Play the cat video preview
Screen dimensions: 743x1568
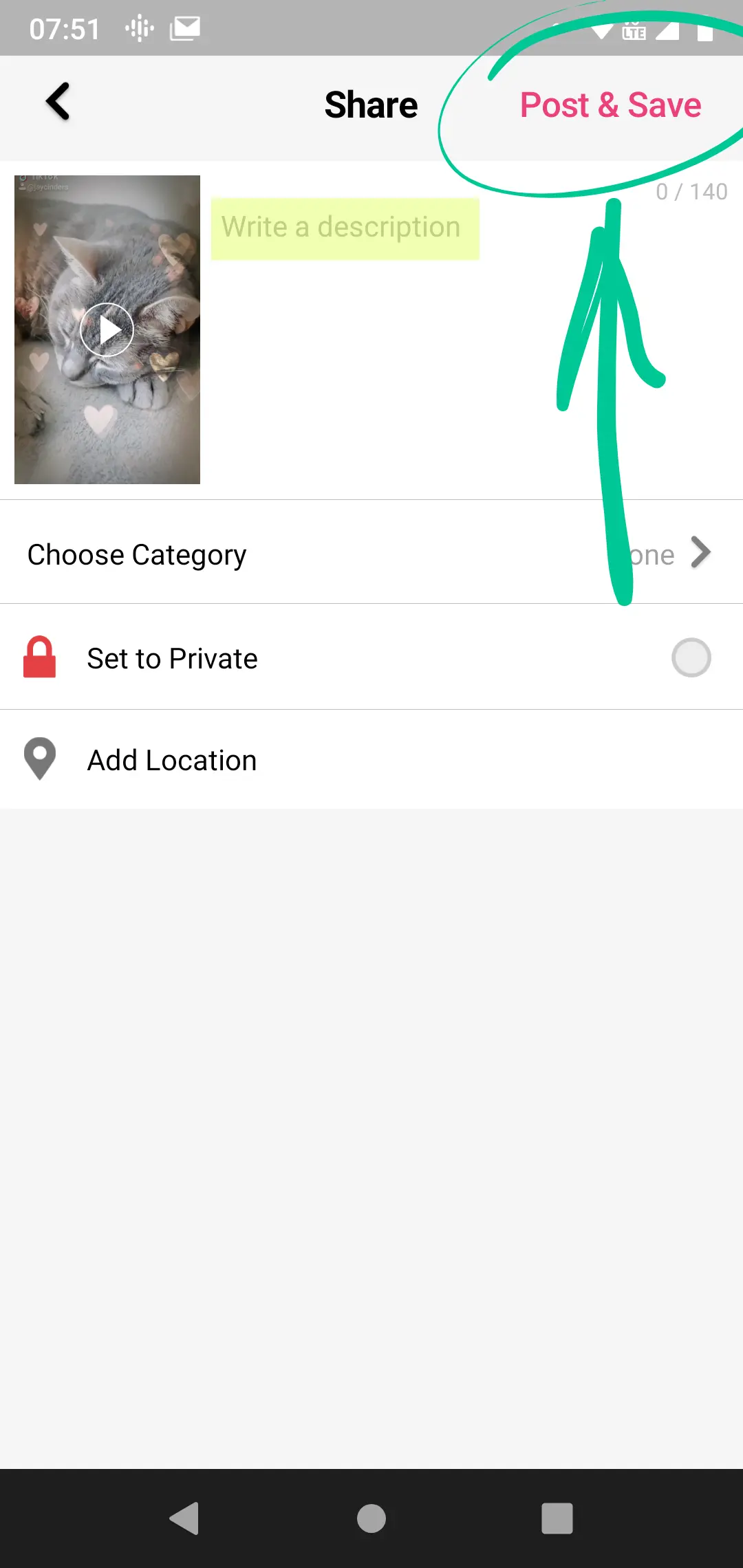(x=107, y=330)
